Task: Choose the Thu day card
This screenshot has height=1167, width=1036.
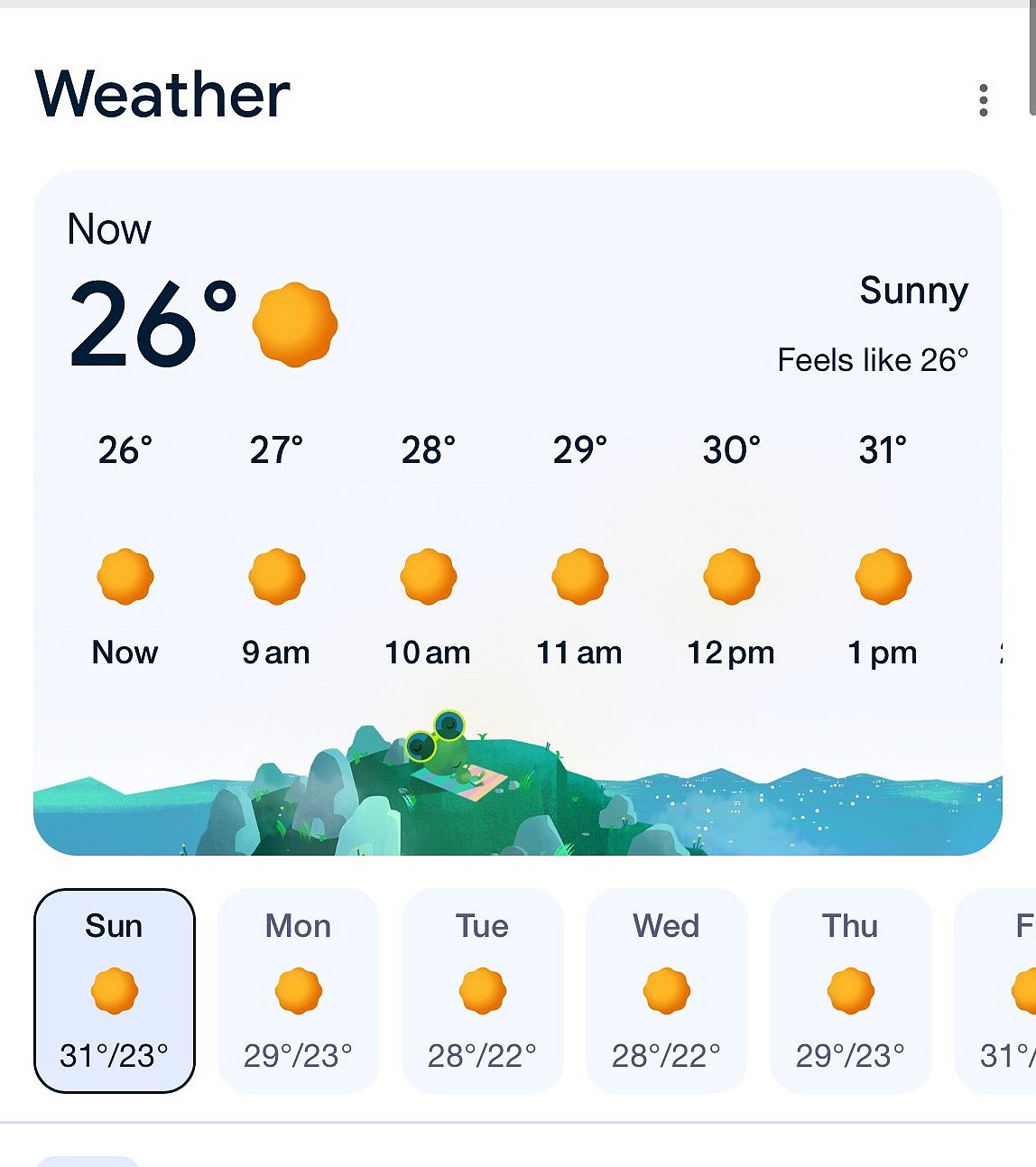Action: pos(850,990)
